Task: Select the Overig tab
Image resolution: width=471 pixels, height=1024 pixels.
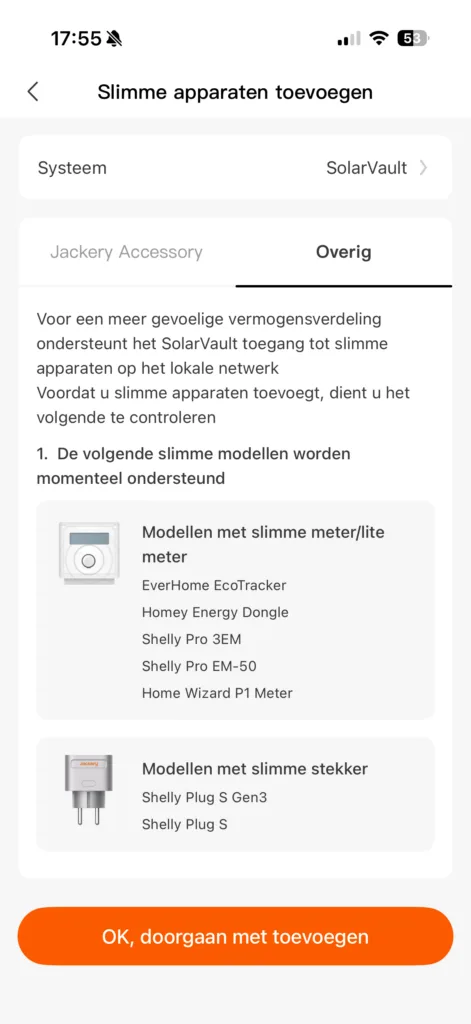Action: coord(344,252)
